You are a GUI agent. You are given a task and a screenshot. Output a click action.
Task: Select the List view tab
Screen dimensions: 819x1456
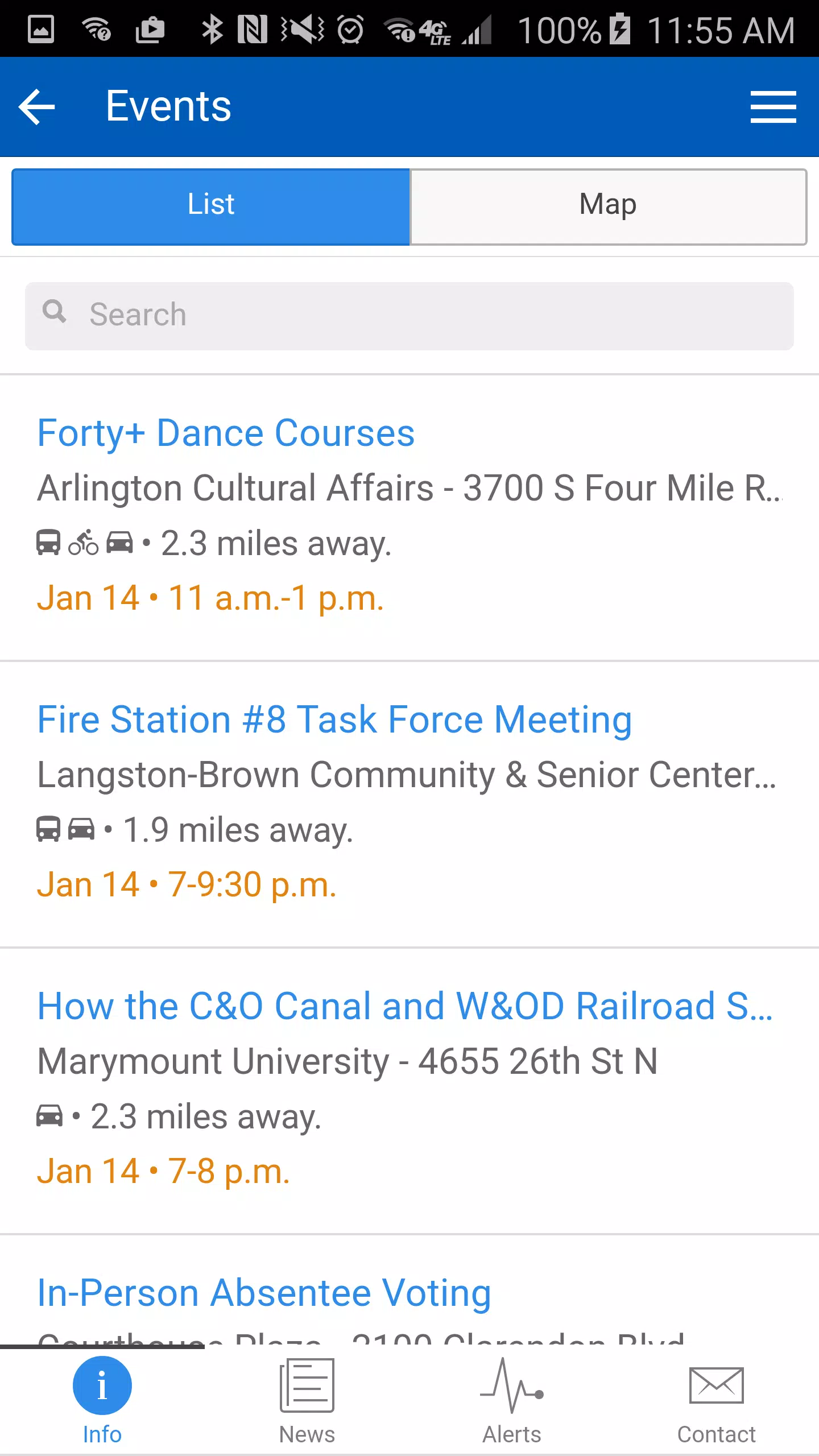click(x=211, y=207)
